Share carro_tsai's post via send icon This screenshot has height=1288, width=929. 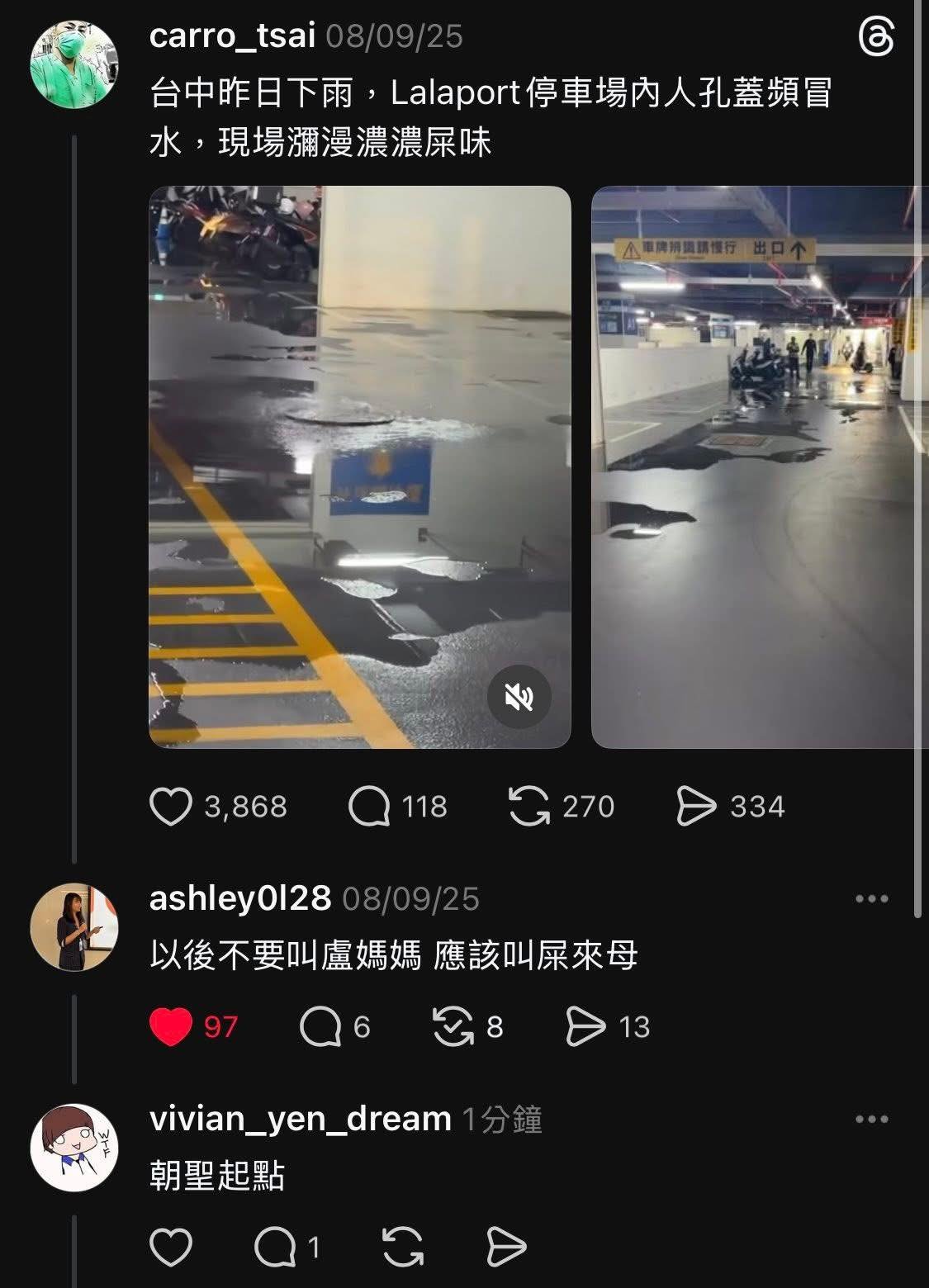[x=696, y=807]
